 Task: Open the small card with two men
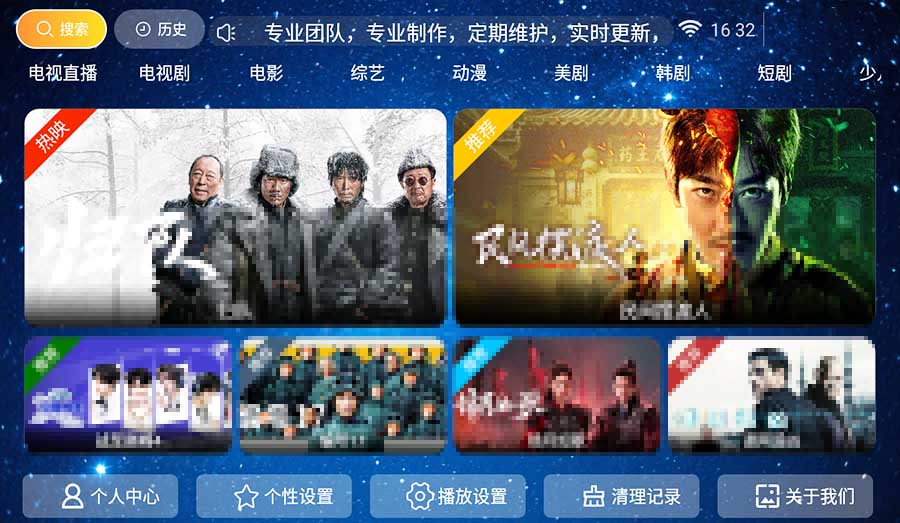[771, 395]
